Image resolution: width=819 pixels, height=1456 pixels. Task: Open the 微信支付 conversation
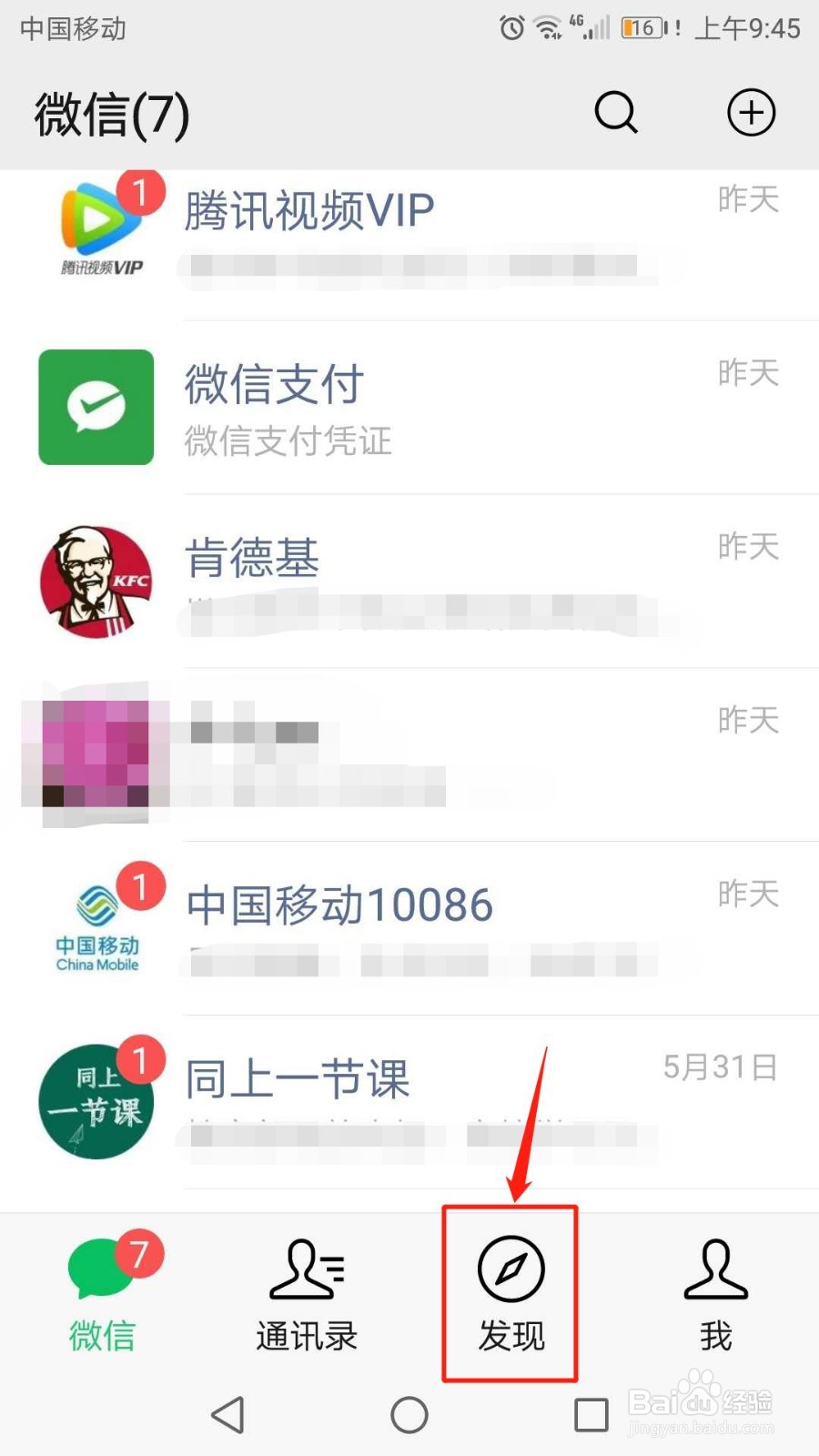pos(409,407)
